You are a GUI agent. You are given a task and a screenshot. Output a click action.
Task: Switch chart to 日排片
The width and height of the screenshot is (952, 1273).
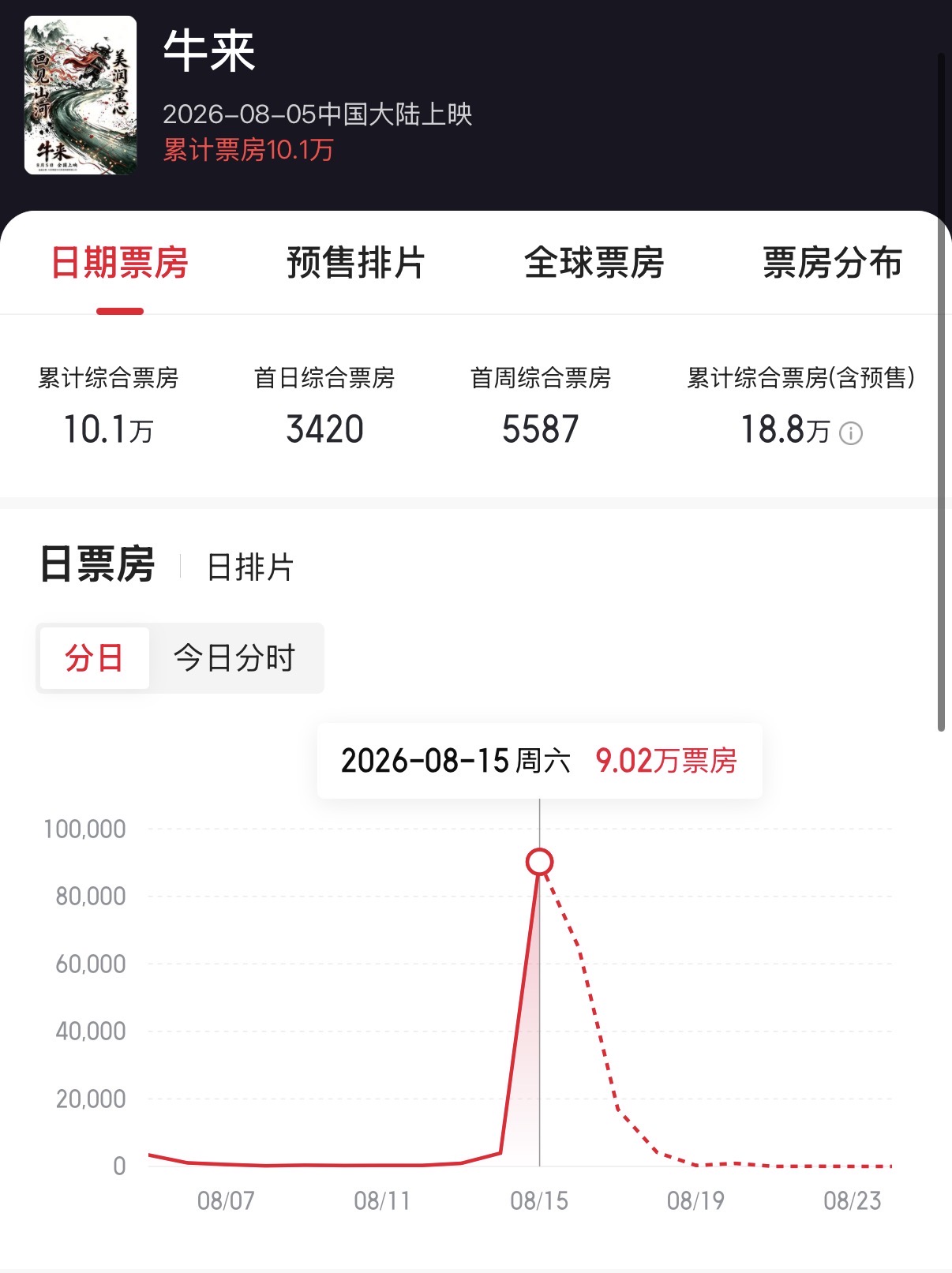coord(249,567)
